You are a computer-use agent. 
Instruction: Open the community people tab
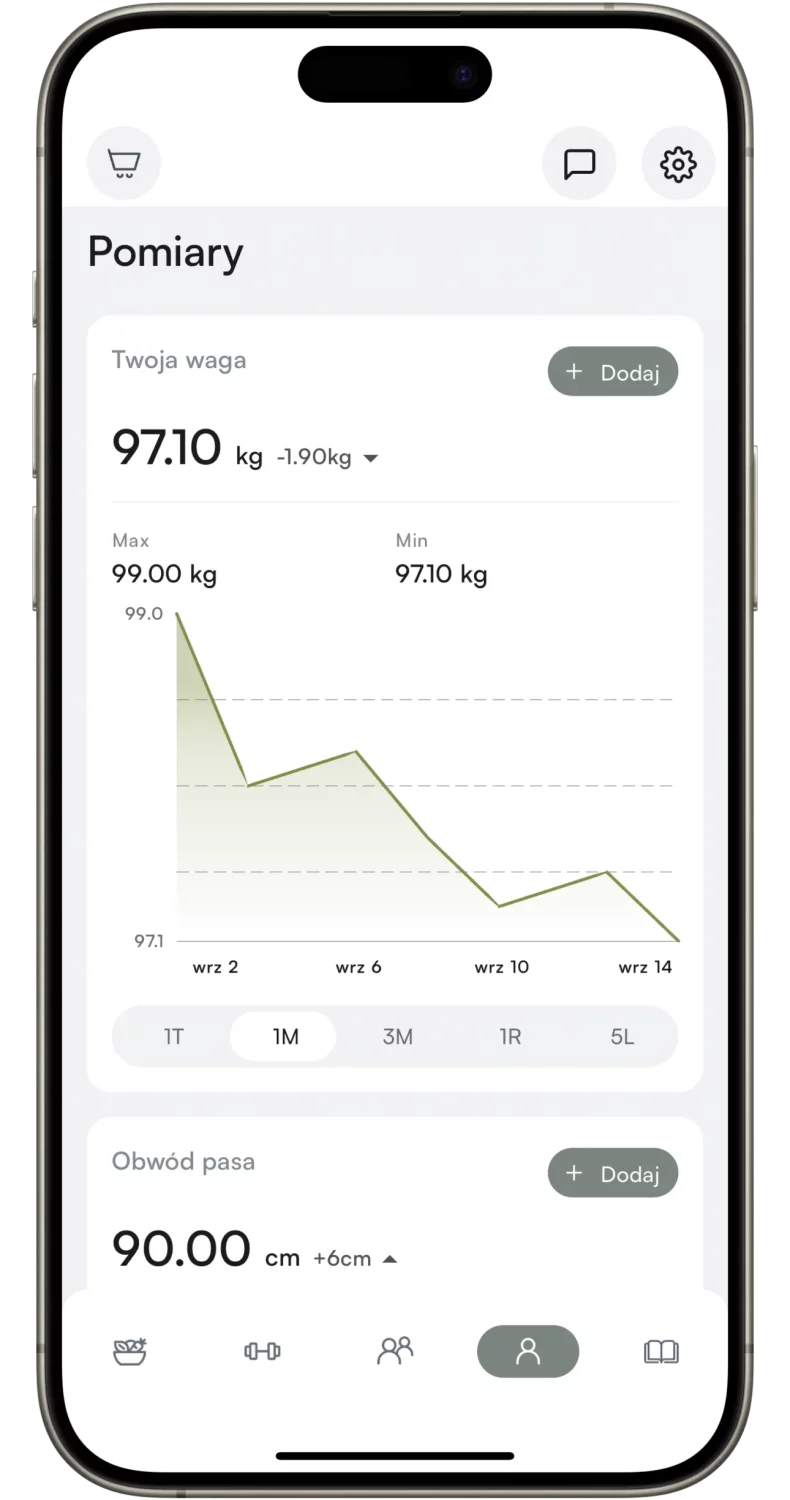[395, 1352]
